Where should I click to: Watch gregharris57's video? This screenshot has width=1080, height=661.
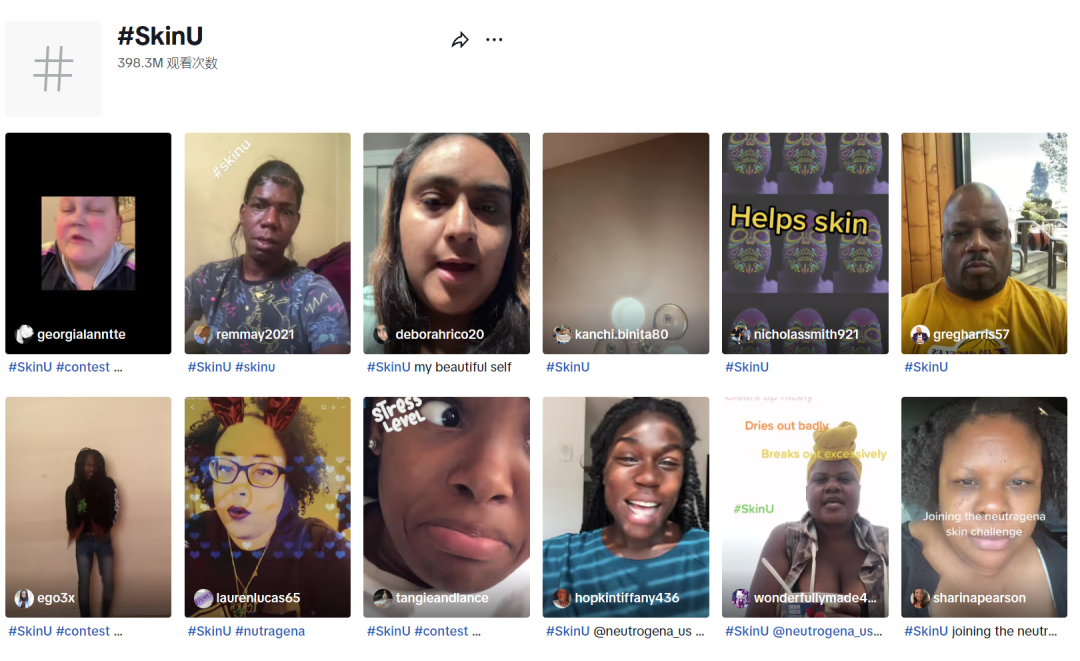click(984, 243)
